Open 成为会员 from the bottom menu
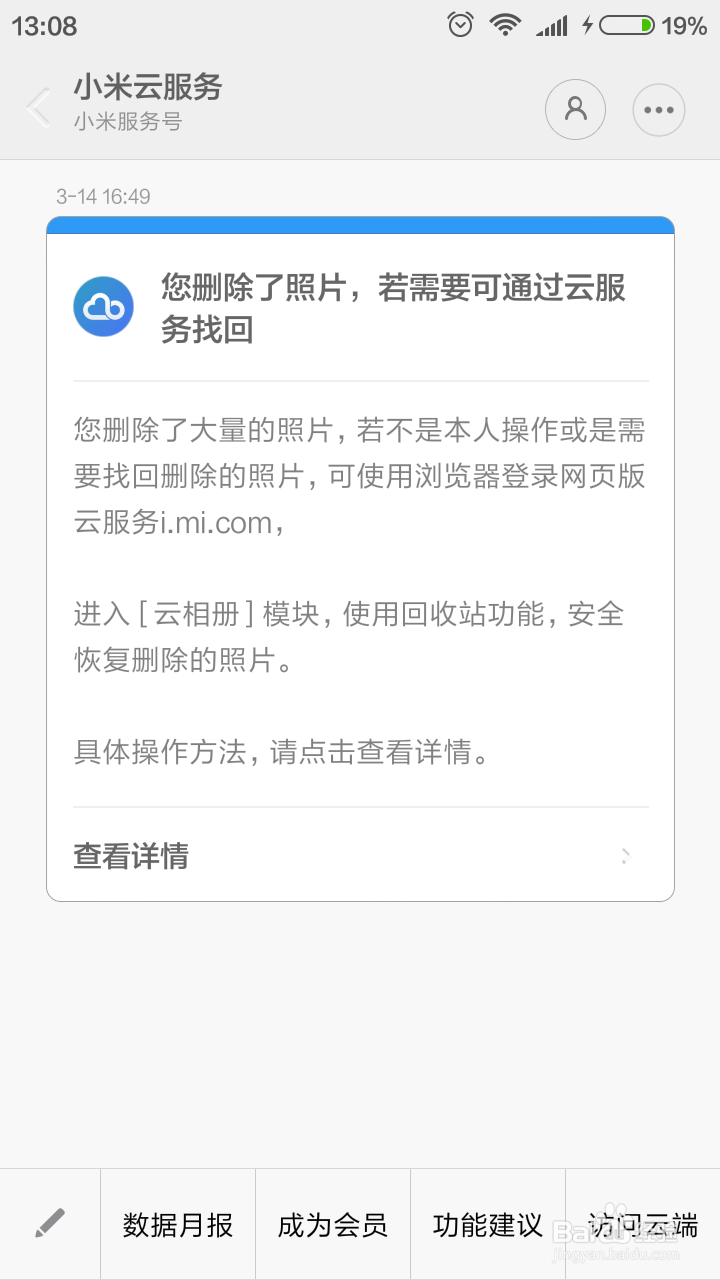This screenshot has height=1280, width=720. 332,1222
